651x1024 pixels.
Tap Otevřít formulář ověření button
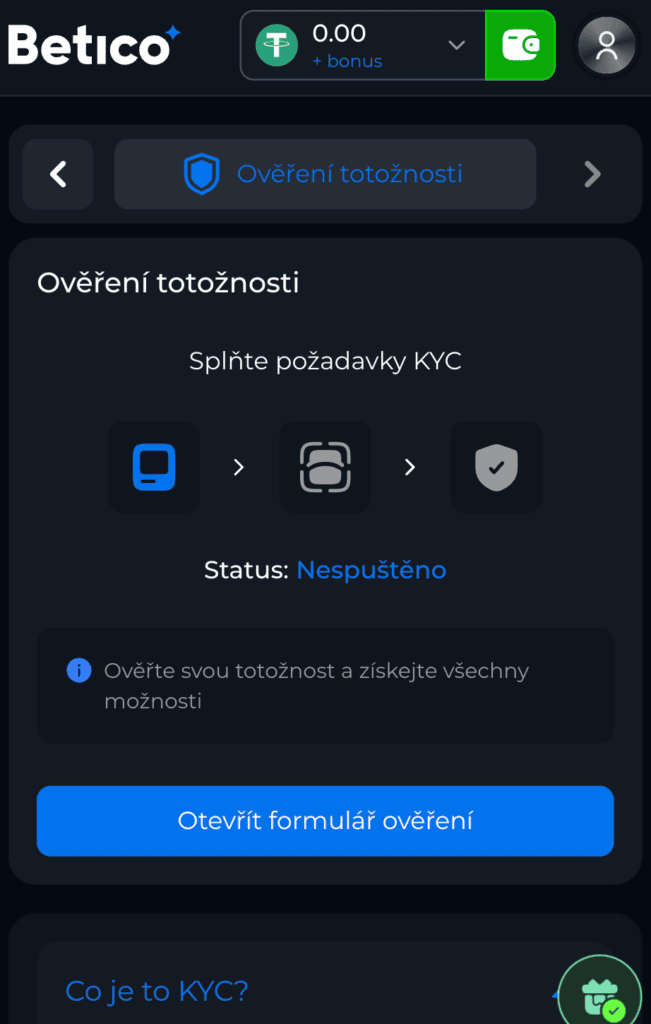point(325,821)
